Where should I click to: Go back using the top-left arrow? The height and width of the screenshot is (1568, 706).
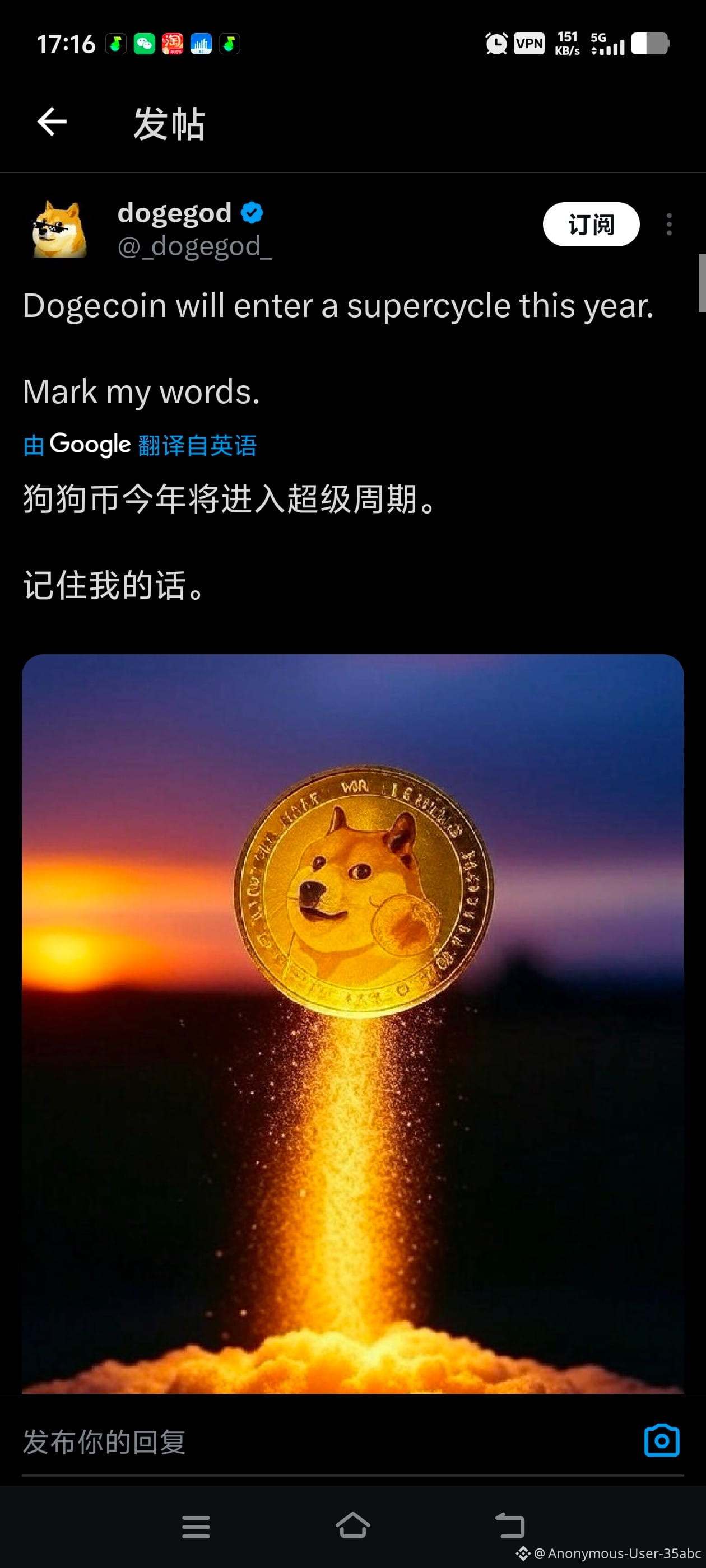pyautogui.click(x=52, y=122)
